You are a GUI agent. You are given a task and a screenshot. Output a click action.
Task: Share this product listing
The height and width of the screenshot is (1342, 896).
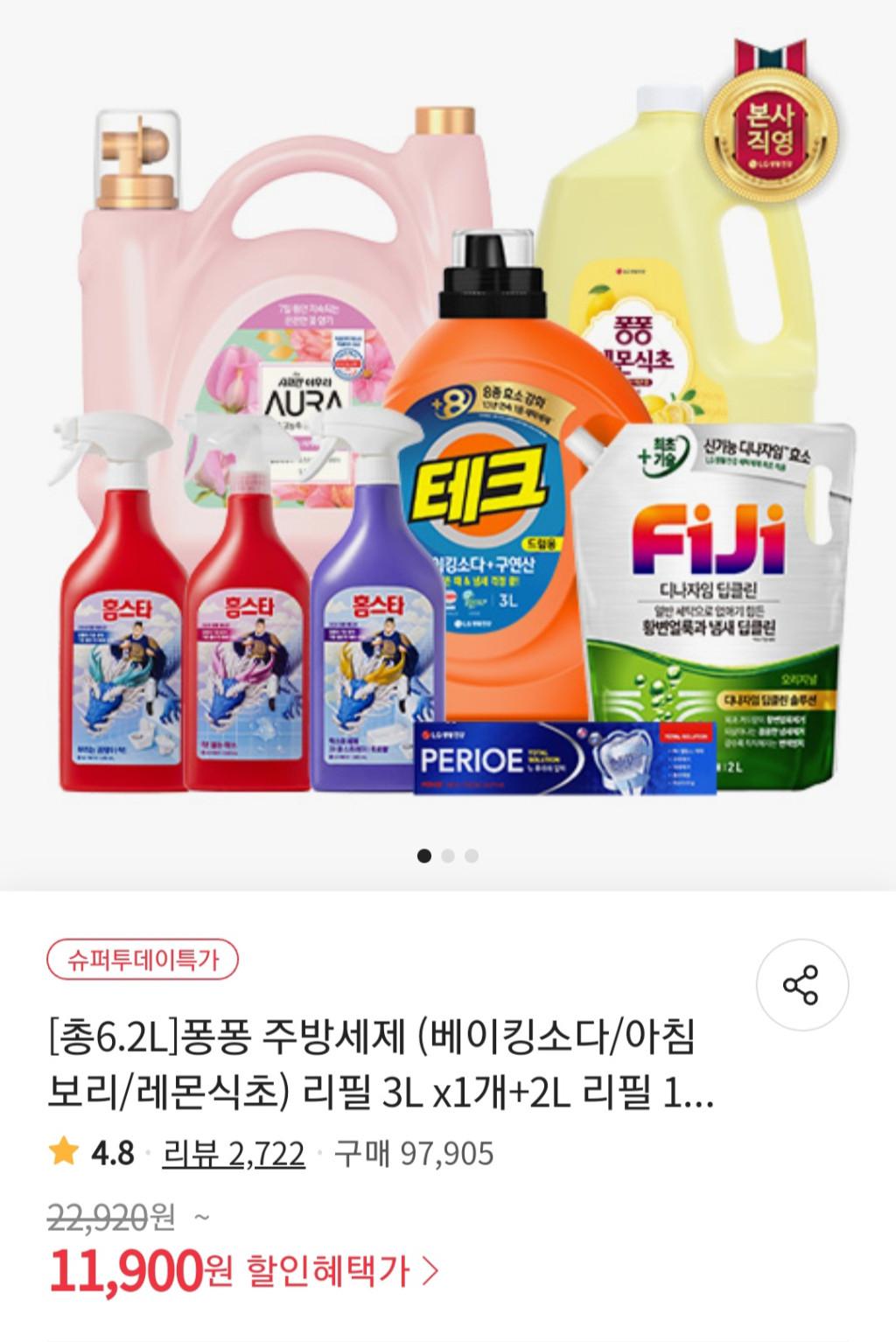coord(800,985)
